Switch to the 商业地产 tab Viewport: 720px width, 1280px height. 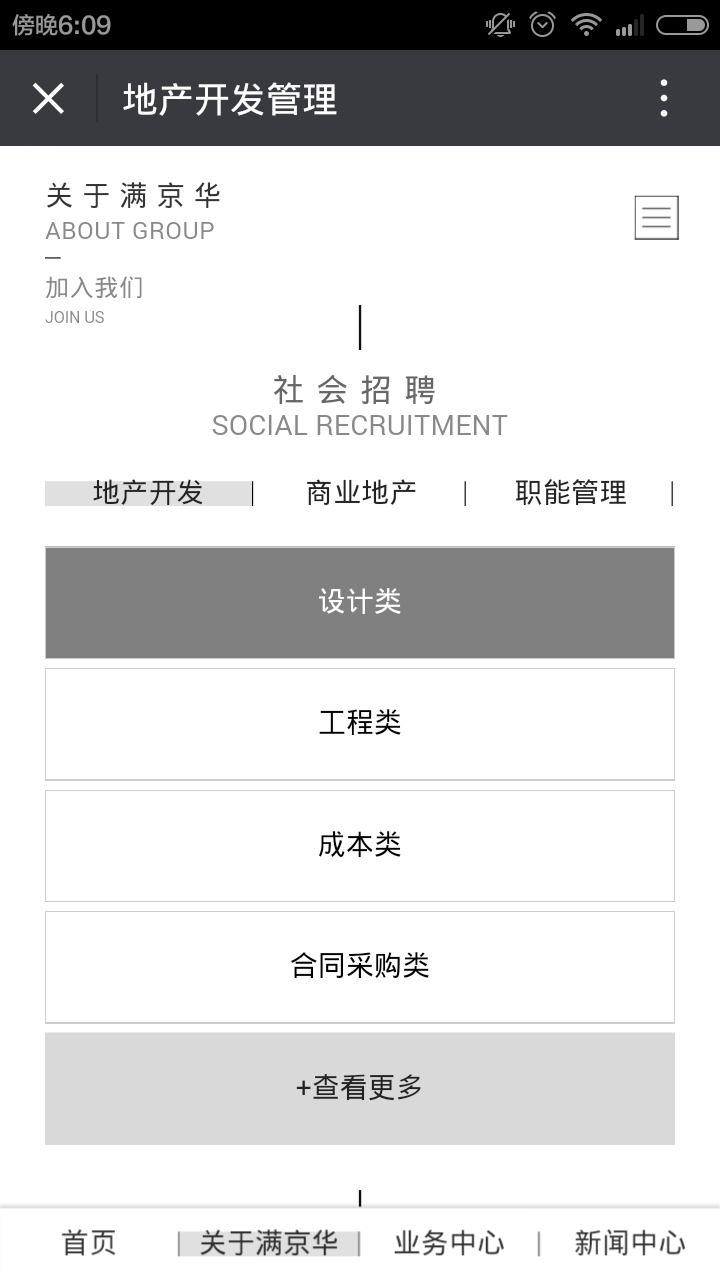click(x=360, y=492)
